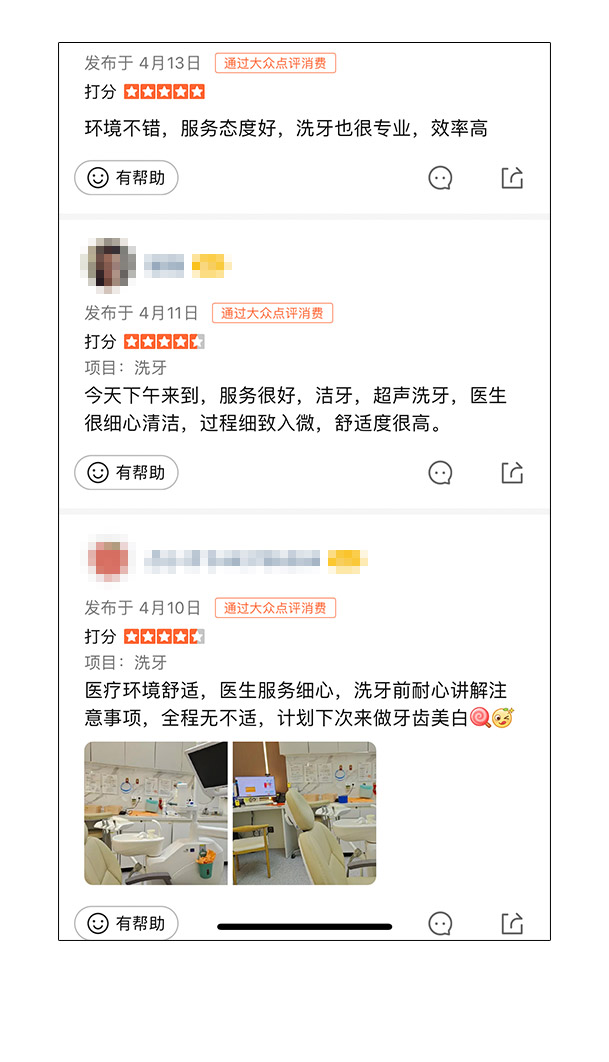
Task: Open the 4月10日 reviewer's avatar
Action: 108,559
